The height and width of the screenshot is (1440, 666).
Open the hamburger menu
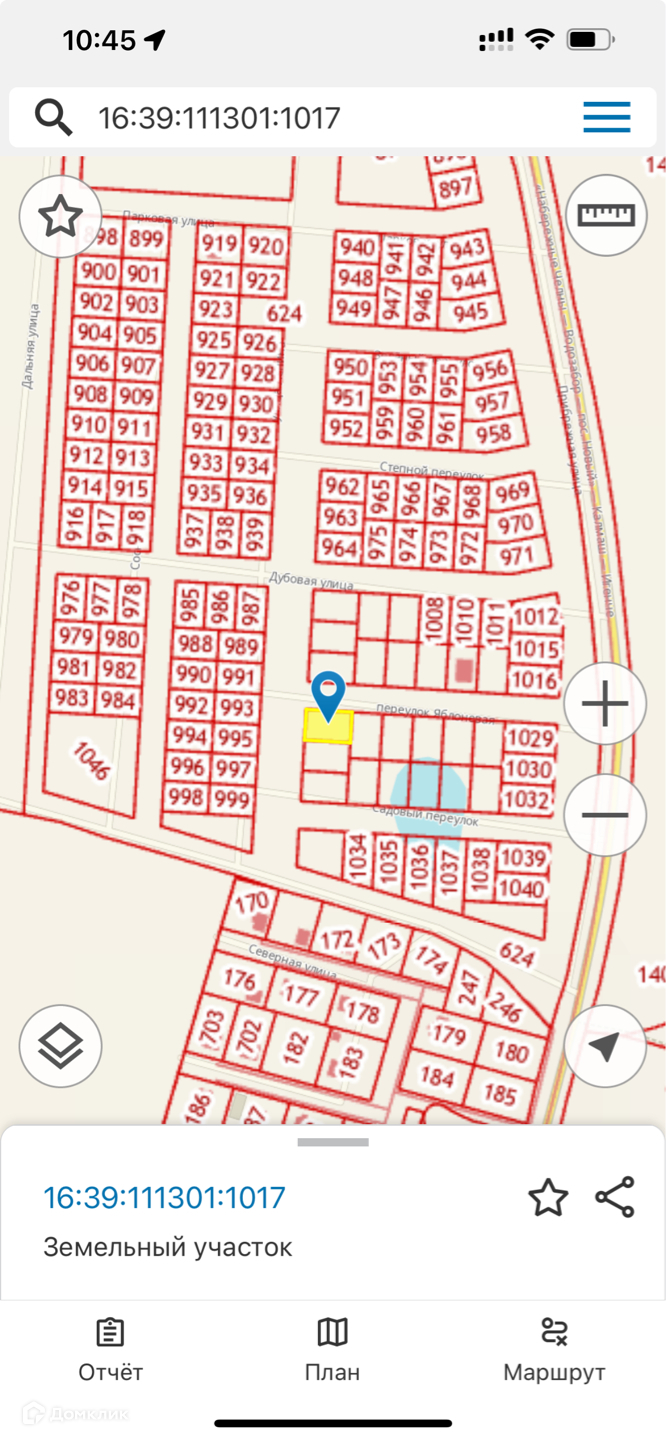click(607, 118)
